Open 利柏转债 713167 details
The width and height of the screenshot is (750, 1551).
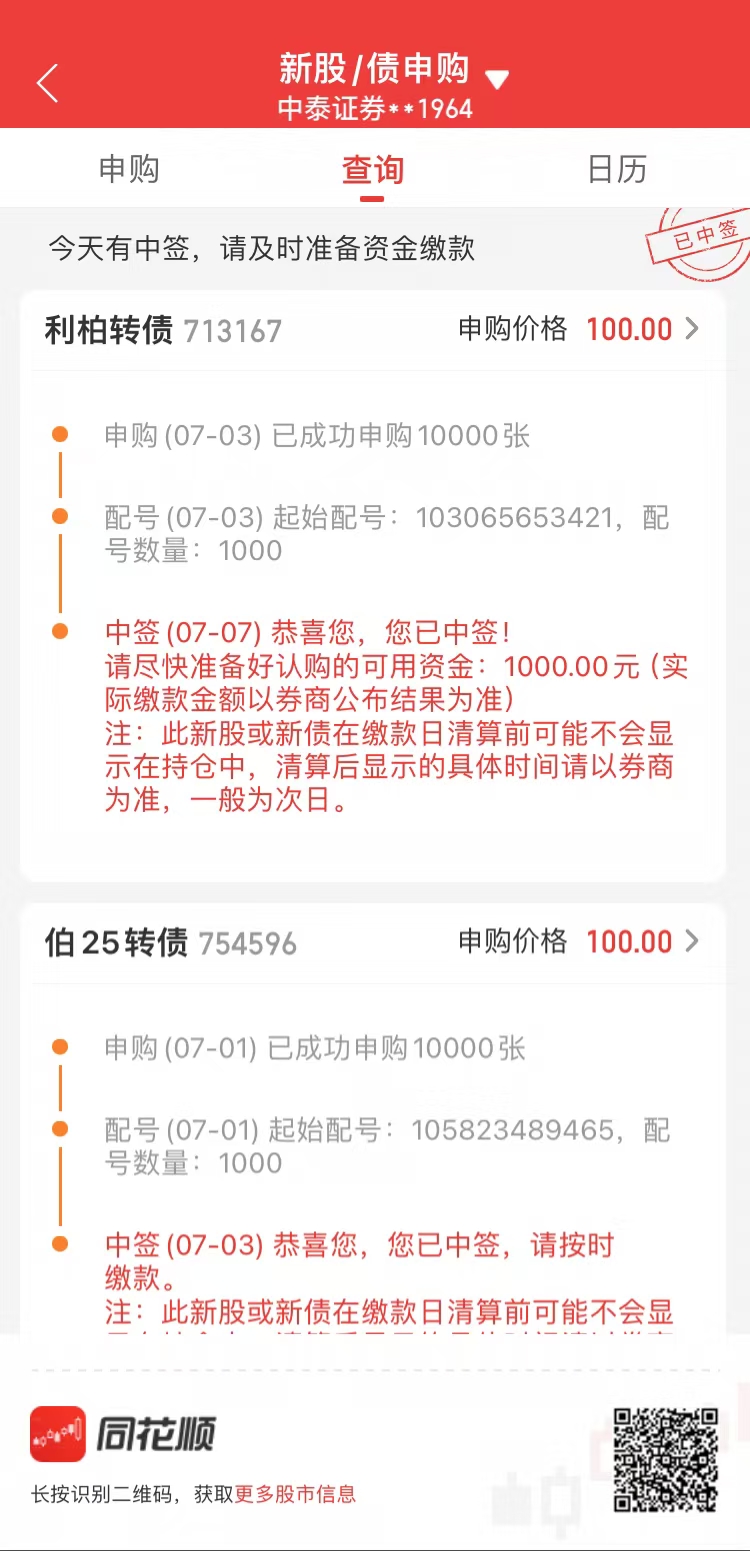click(690, 329)
